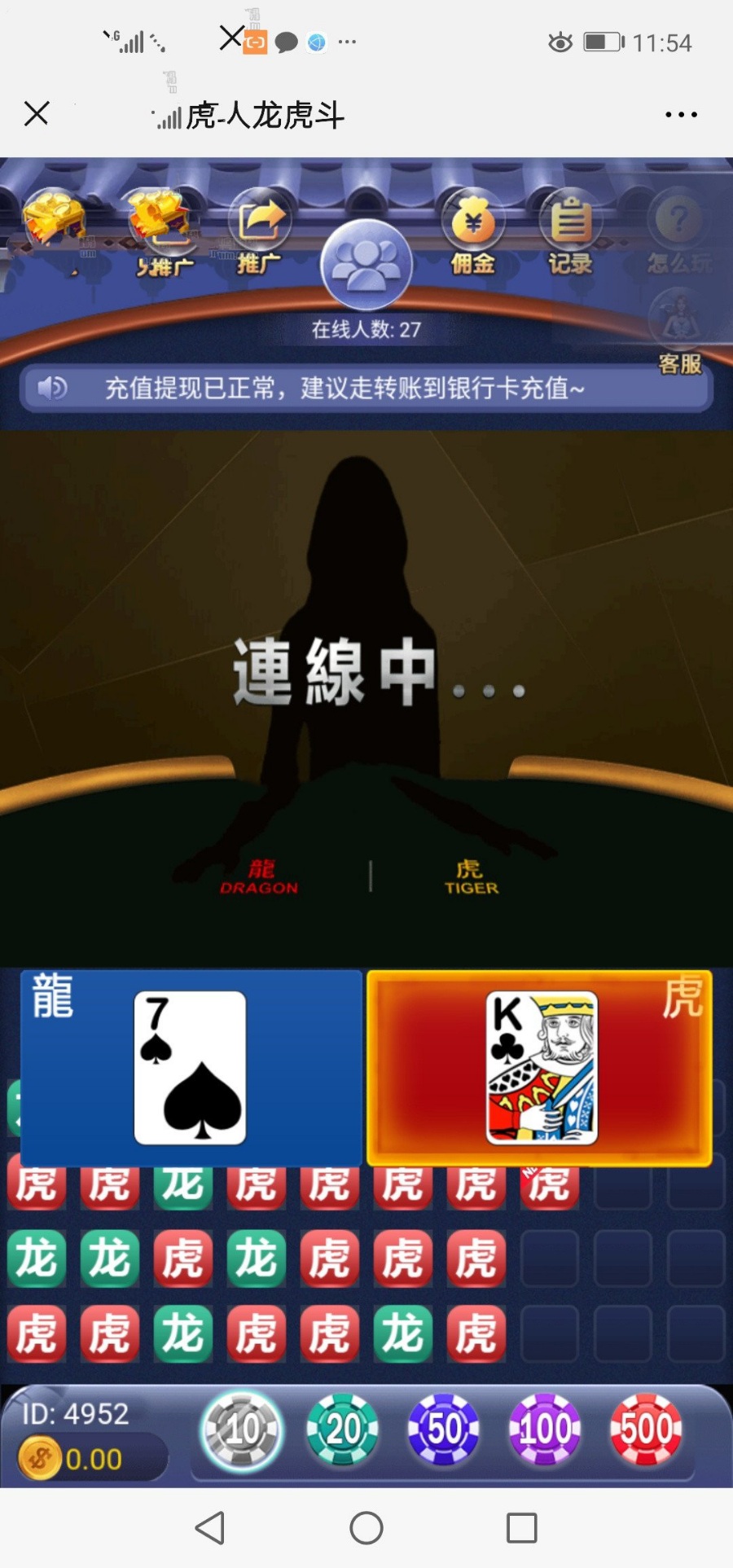Pick the 100 chip
733x1568 pixels.
[x=545, y=1430]
